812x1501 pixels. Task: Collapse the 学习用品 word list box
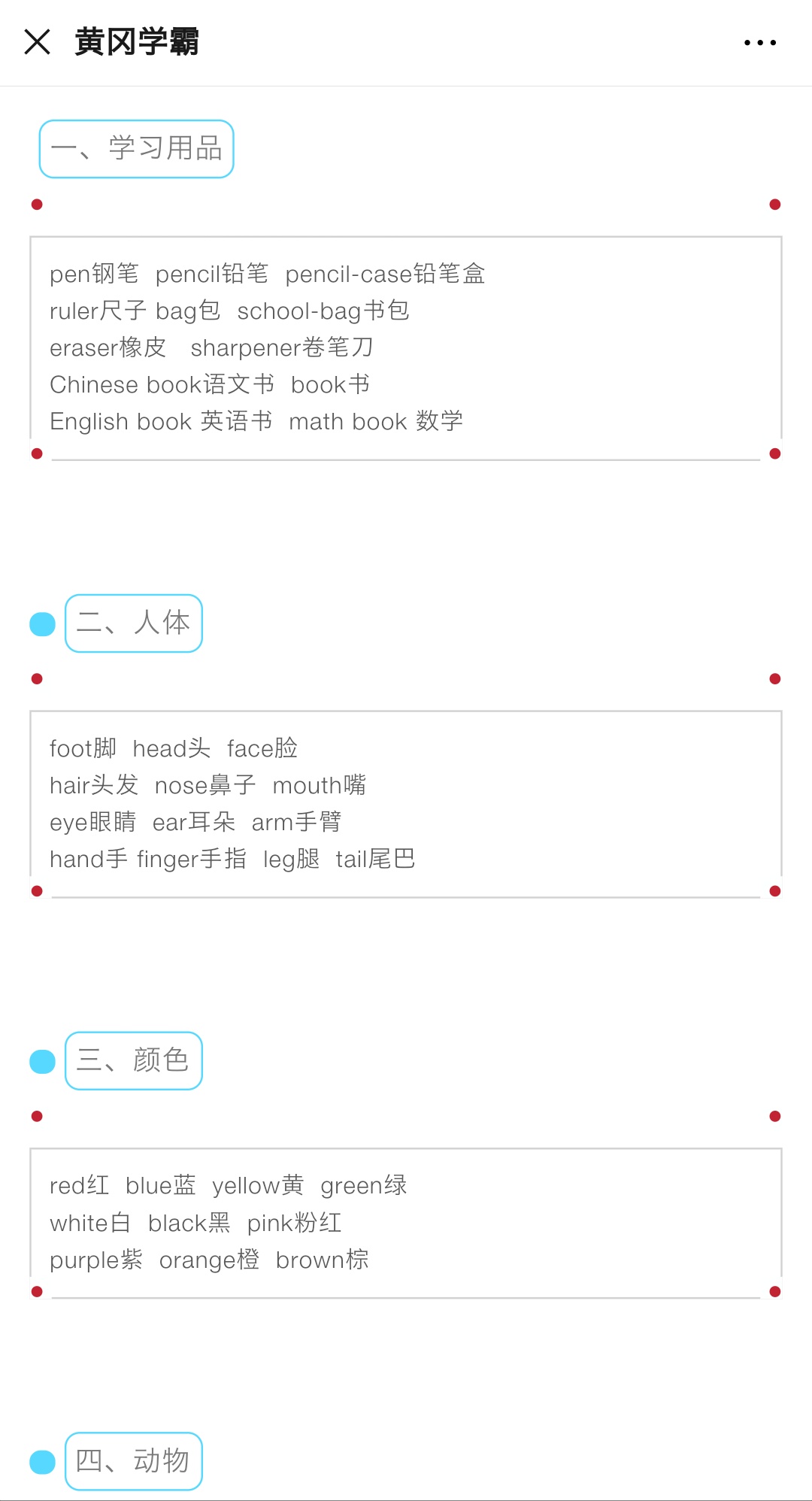[x=406, y=346]
